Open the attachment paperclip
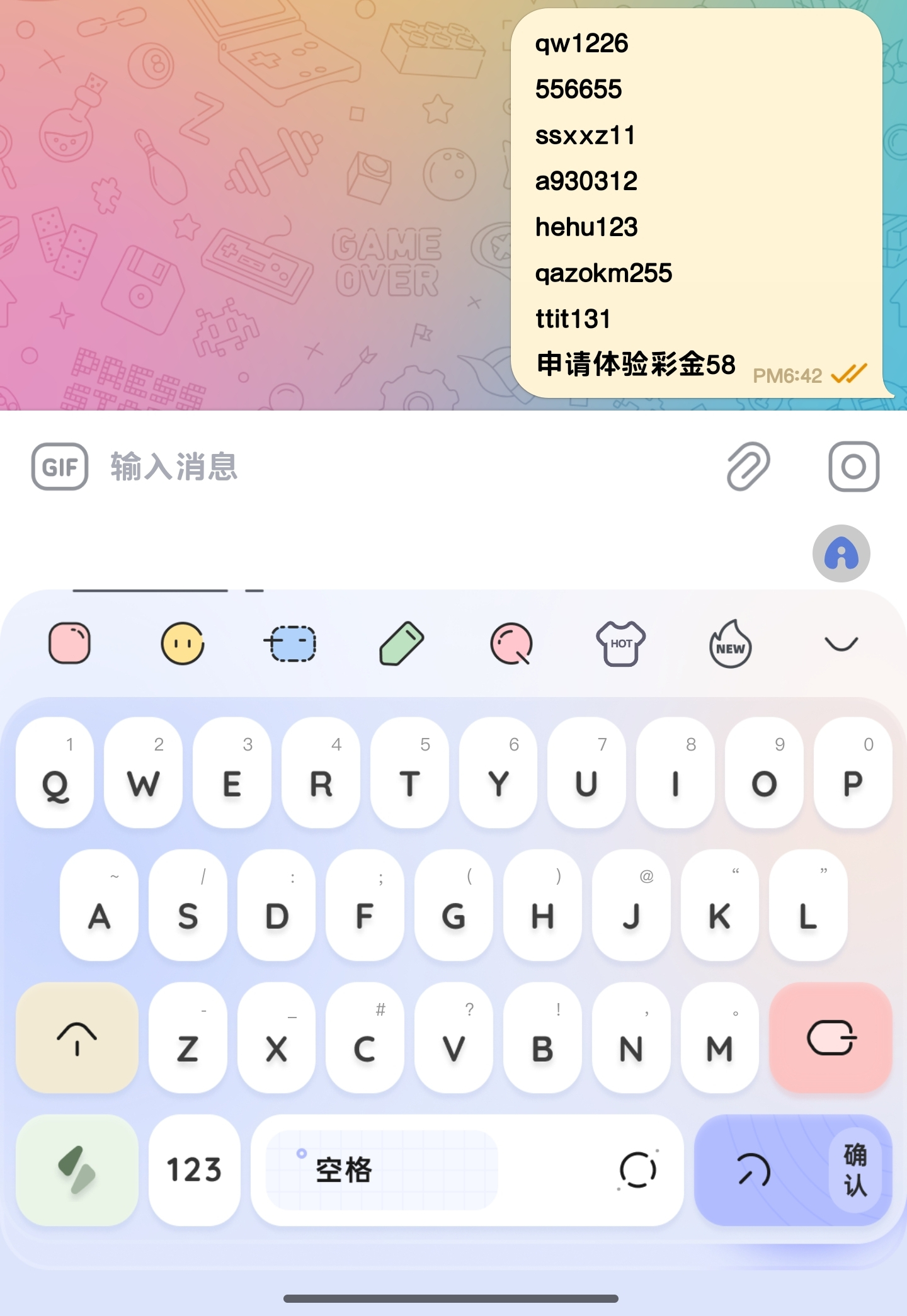 tap(748, 467)
